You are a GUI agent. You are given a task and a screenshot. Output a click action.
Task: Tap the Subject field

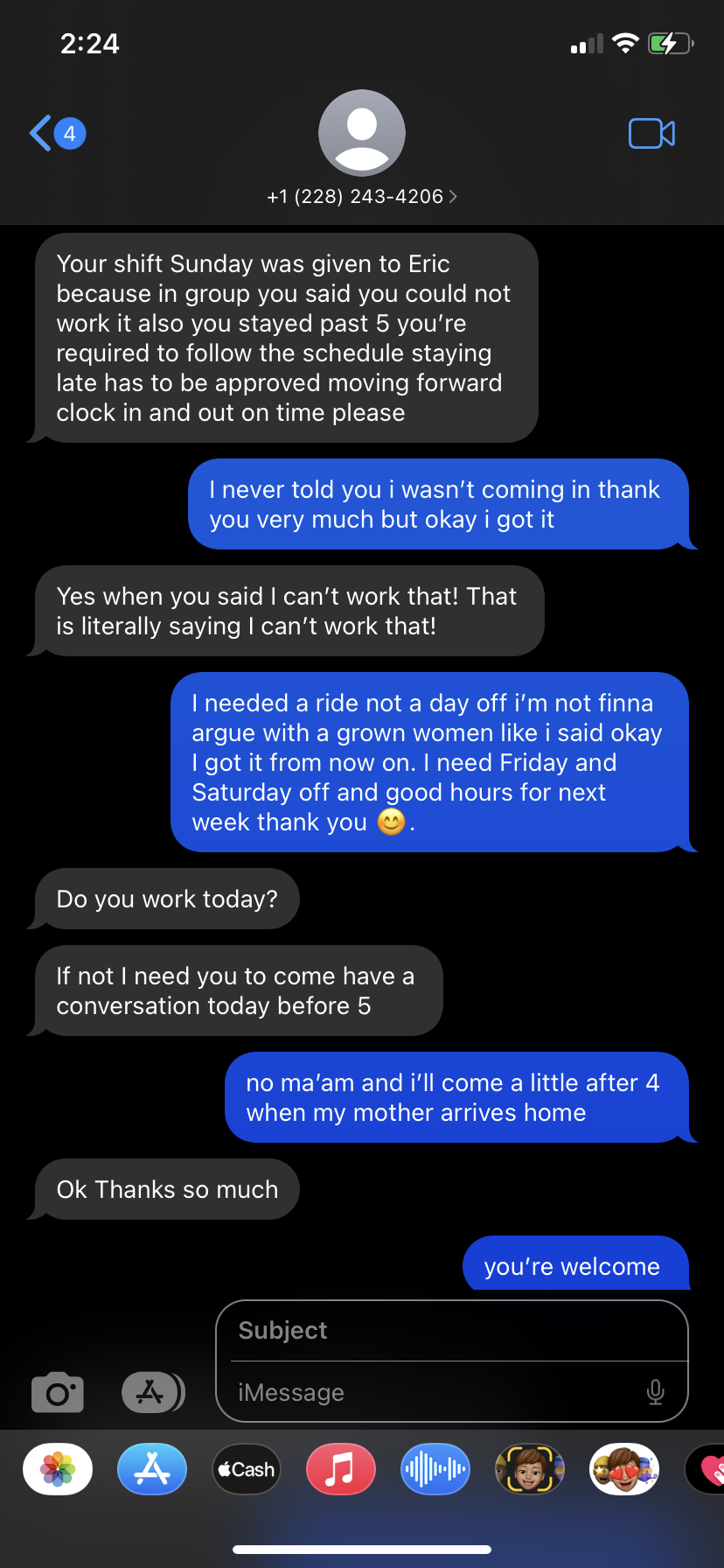click(x=451, y=1331)
